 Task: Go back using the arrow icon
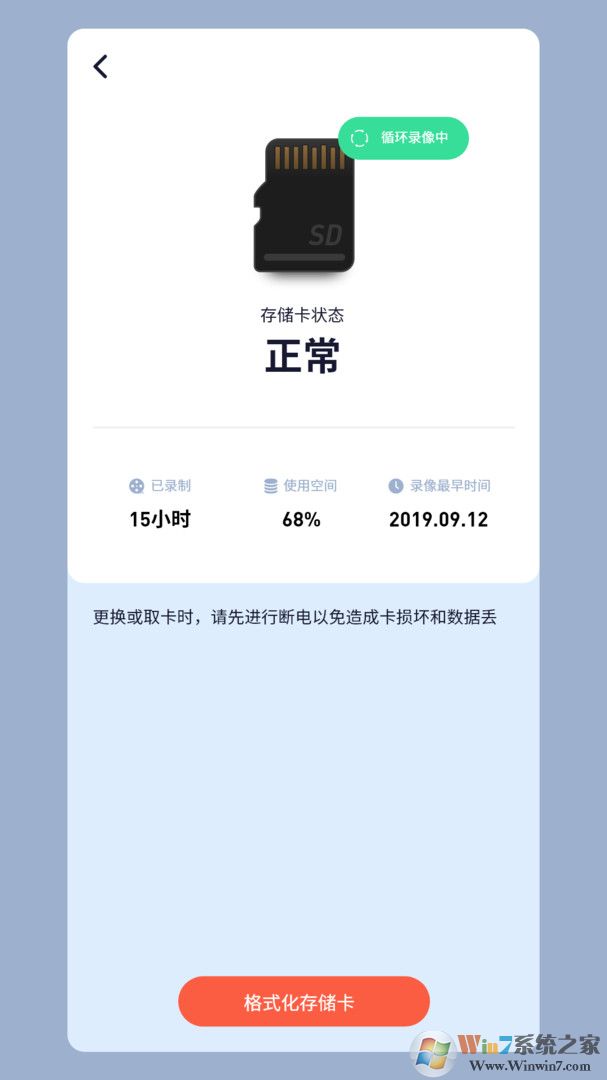tap(100, 66)
